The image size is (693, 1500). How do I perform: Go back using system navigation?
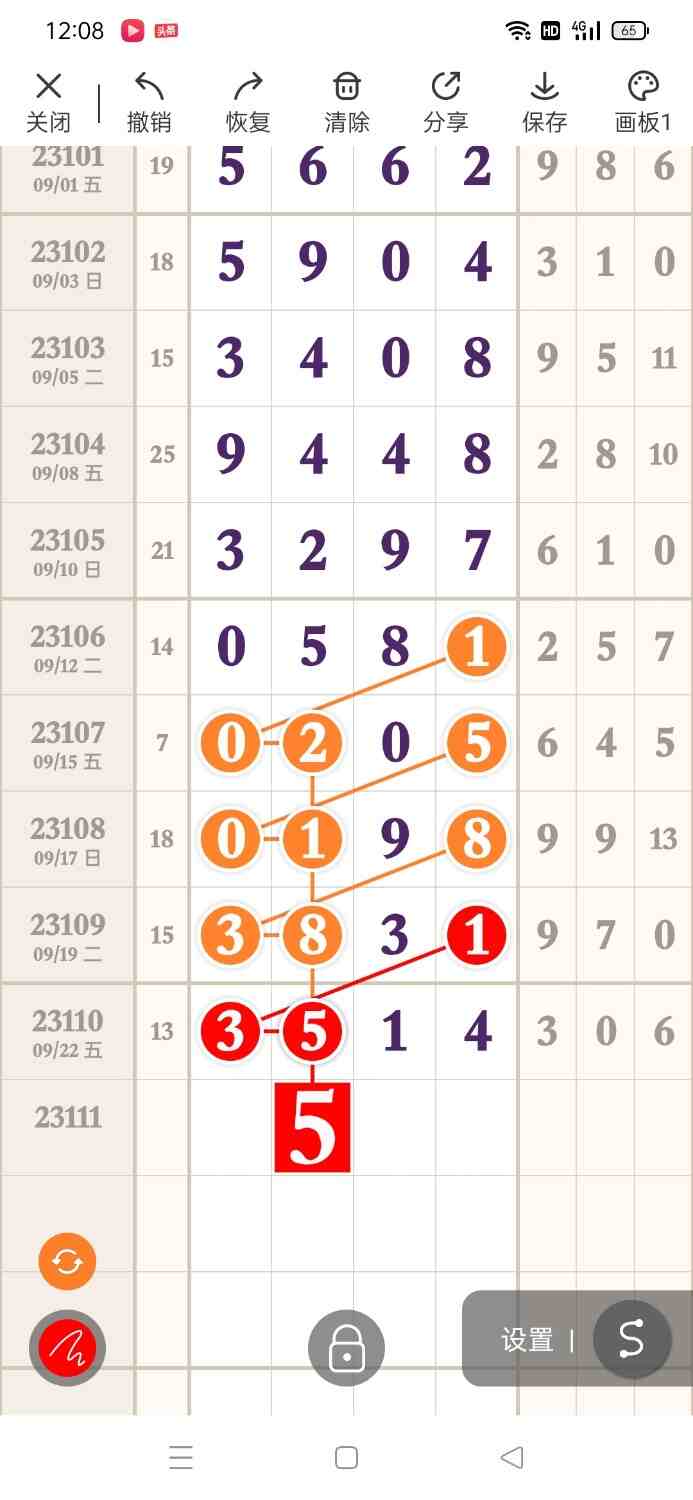tap(512, 1457)
